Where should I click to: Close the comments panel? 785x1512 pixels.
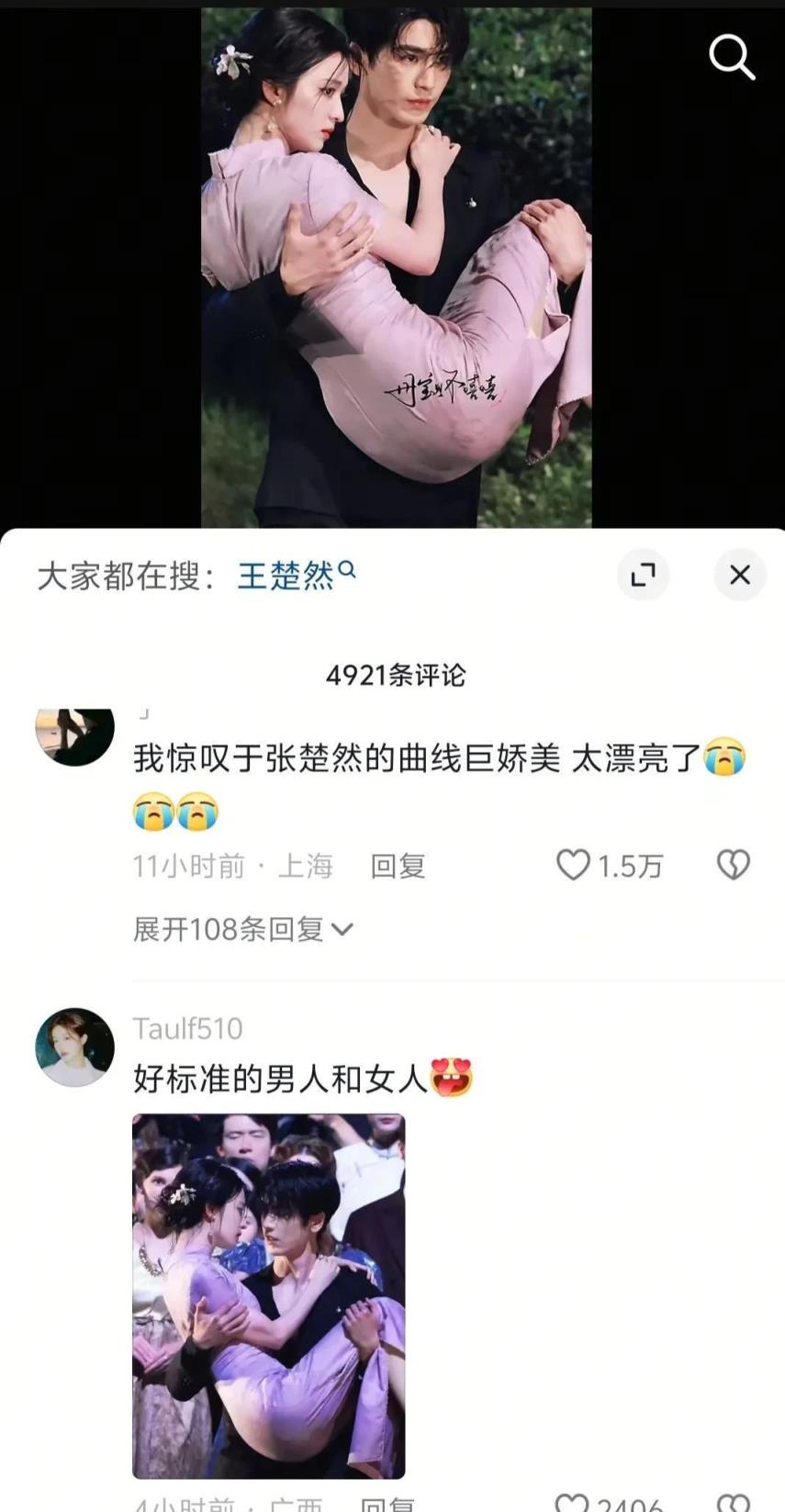pyautogui.click(x=740, y=575)
